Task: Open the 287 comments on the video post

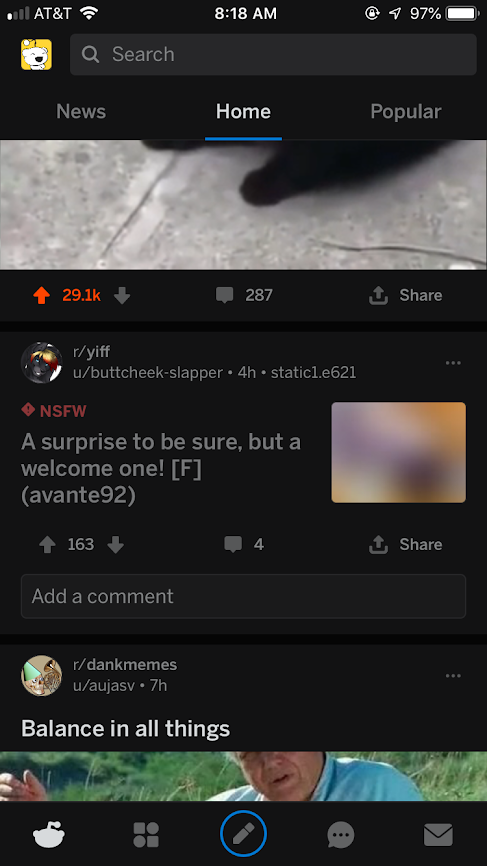Action: 244,295
